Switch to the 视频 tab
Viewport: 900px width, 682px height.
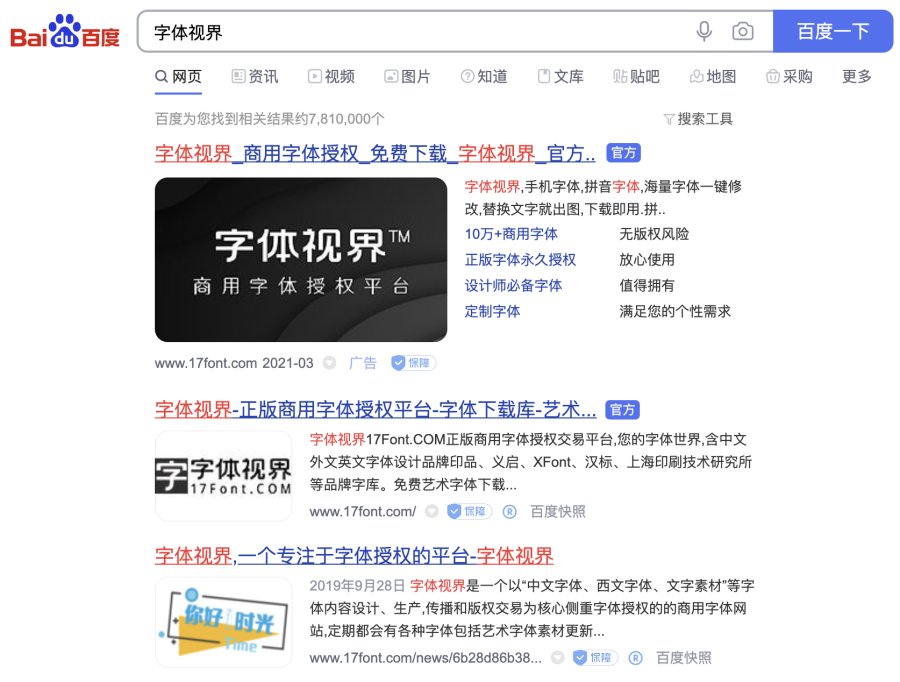pos(331,76)
